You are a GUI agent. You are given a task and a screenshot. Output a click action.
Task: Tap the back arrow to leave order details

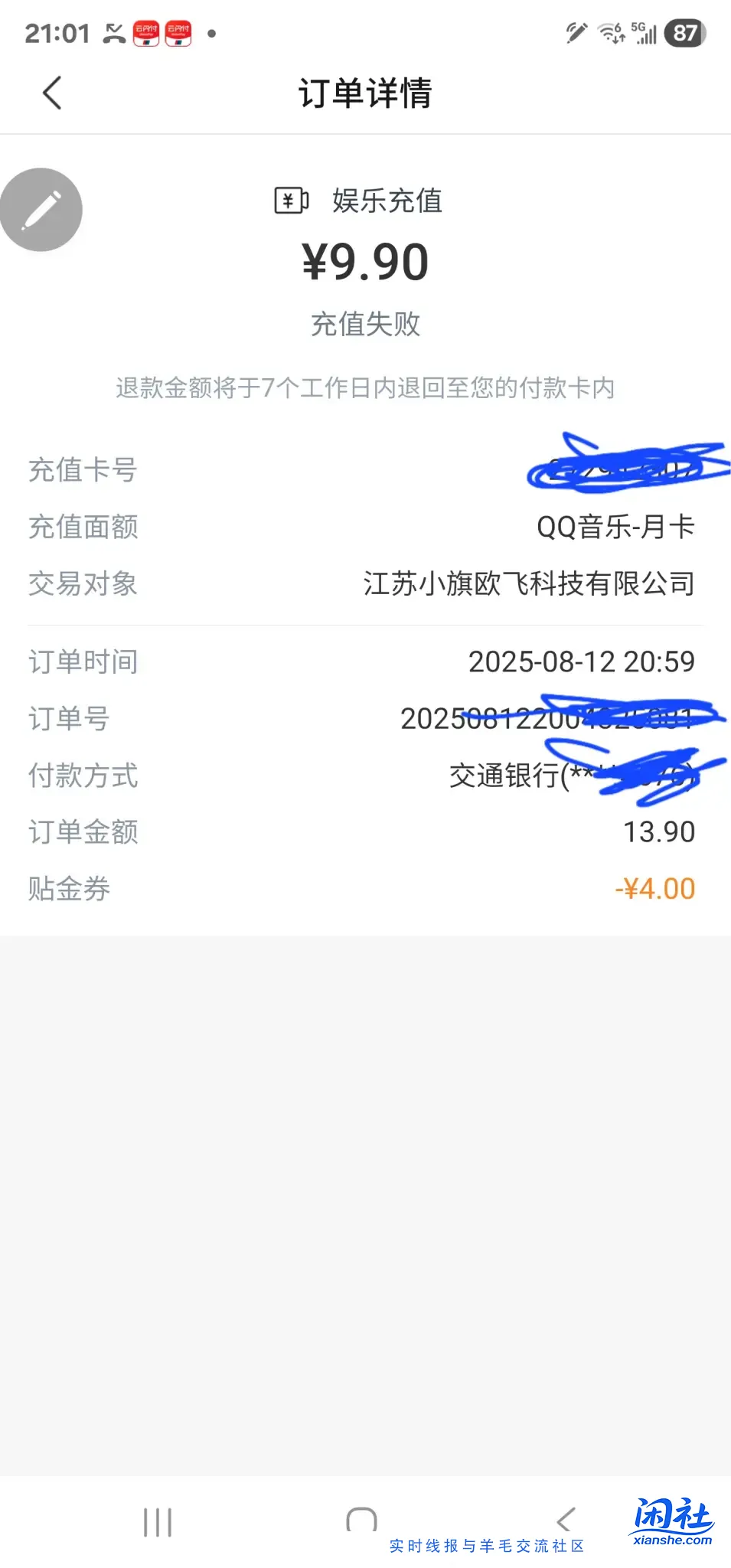(51, 93)
